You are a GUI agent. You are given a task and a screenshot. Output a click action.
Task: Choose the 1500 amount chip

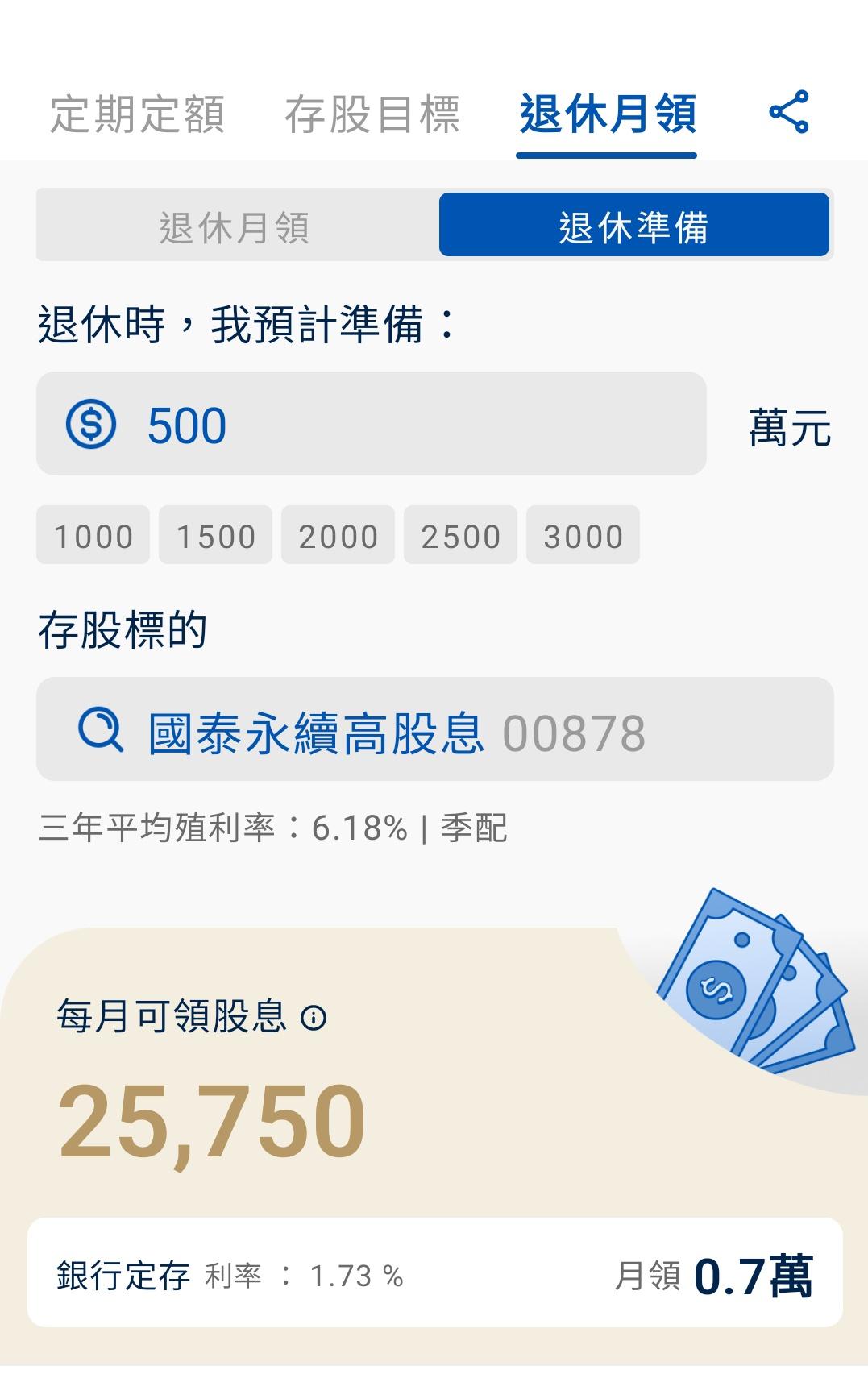(216, 535)
